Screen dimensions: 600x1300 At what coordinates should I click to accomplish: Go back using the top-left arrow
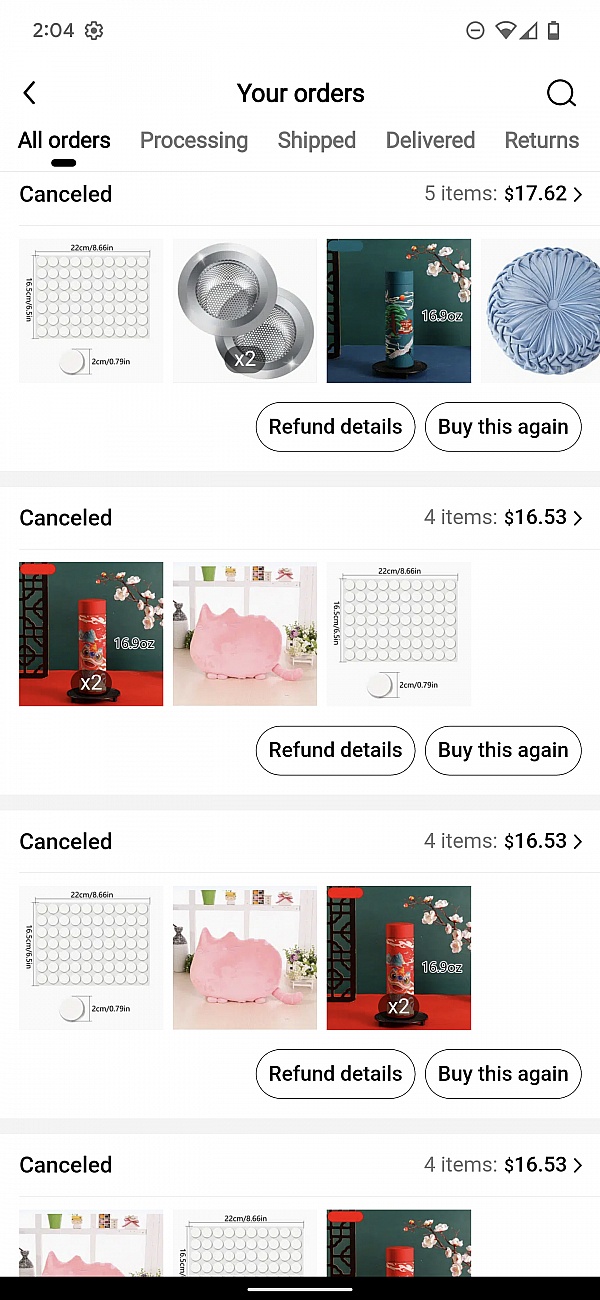(x=29, y=93)
